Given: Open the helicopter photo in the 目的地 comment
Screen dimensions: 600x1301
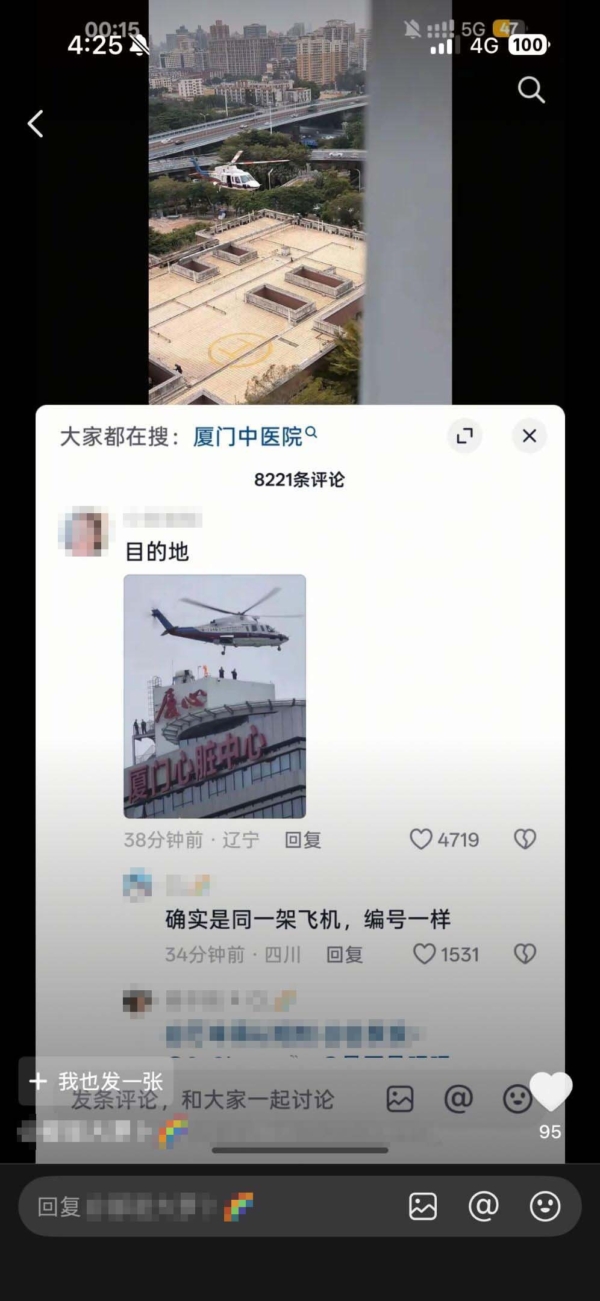Looking at the screenshot, I should pyautogui.click(x=214, y=696).
